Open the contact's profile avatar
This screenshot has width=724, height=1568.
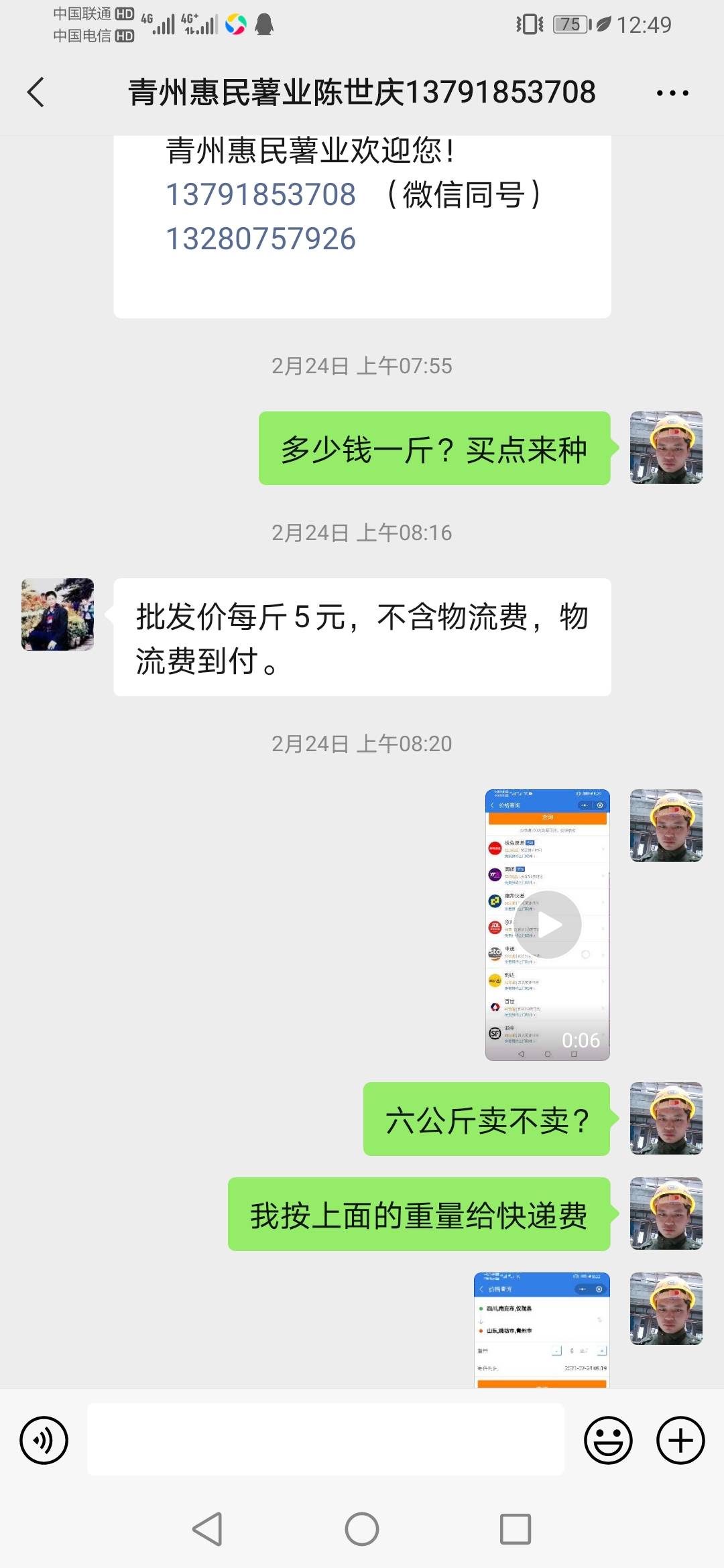[x=58, y=614]
